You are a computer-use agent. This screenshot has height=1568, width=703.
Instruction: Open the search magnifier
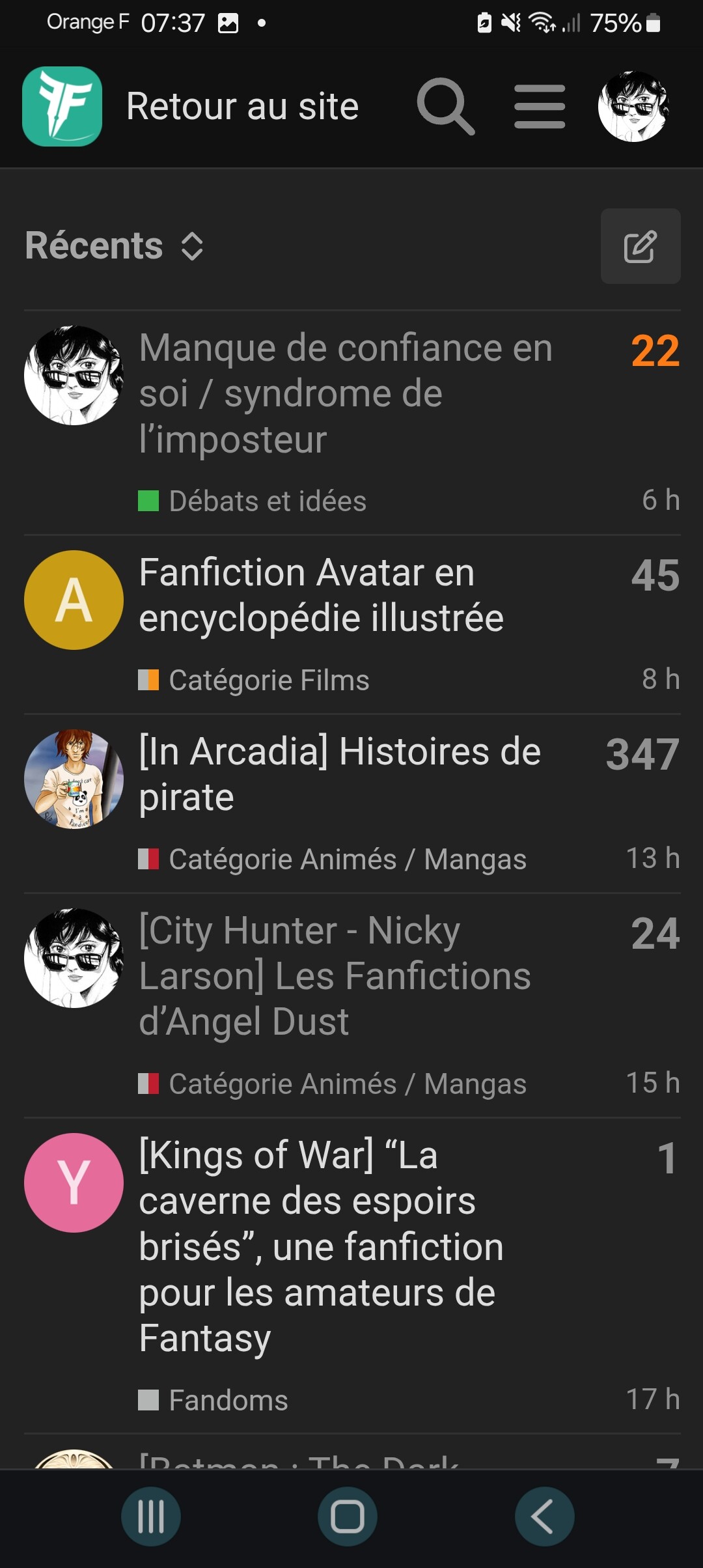(445, 106)
